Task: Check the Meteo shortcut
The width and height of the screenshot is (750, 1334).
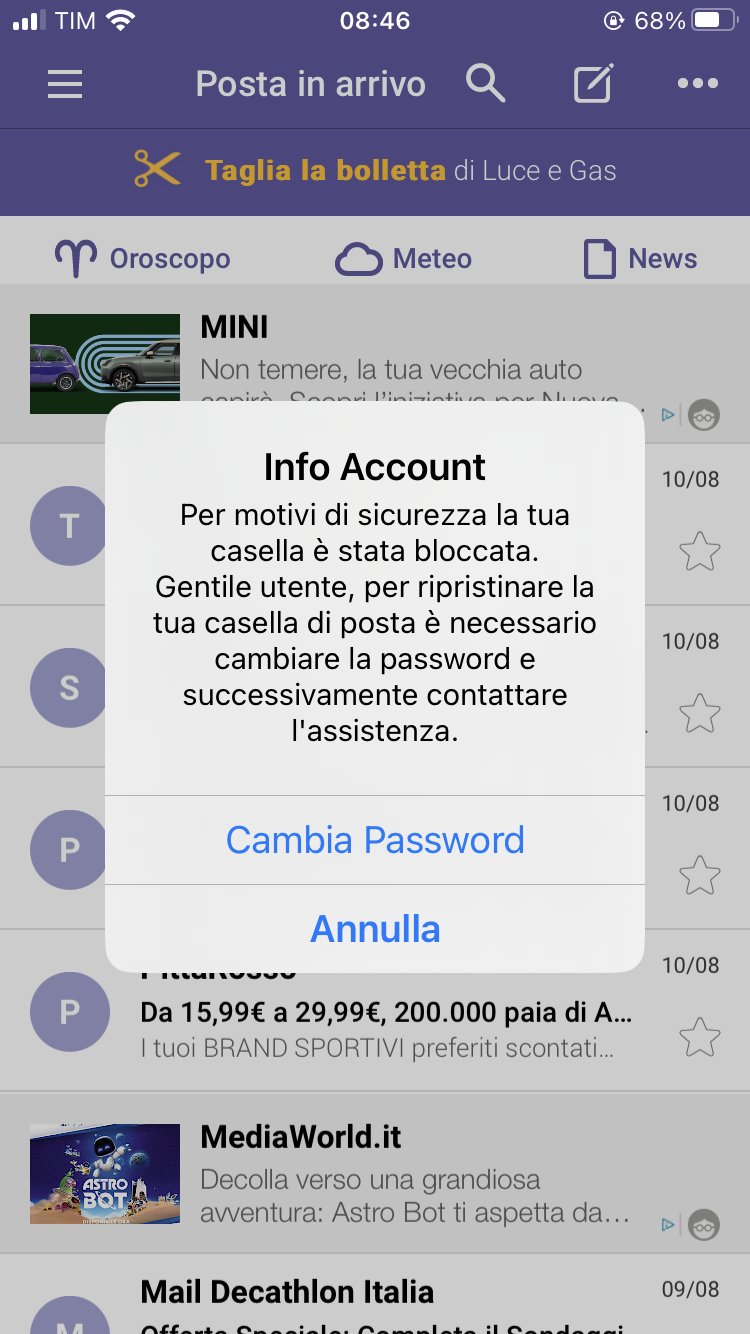Action: [x=403, y=259]
